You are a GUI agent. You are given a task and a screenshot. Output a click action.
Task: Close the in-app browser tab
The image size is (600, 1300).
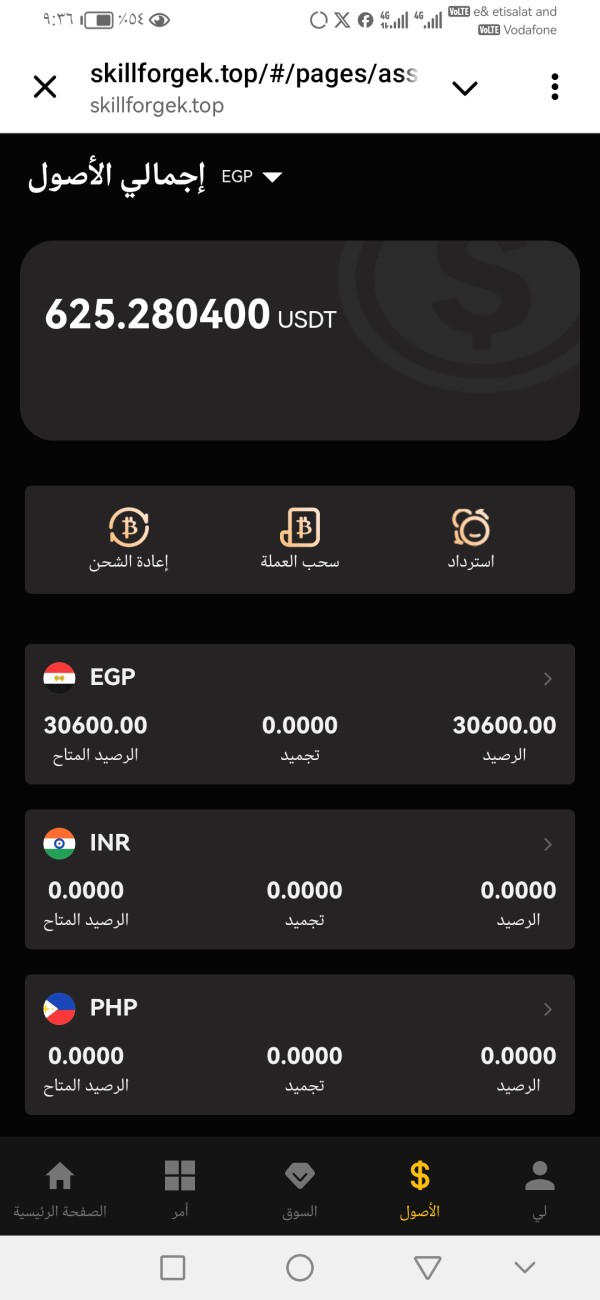(x=45, y=88)
